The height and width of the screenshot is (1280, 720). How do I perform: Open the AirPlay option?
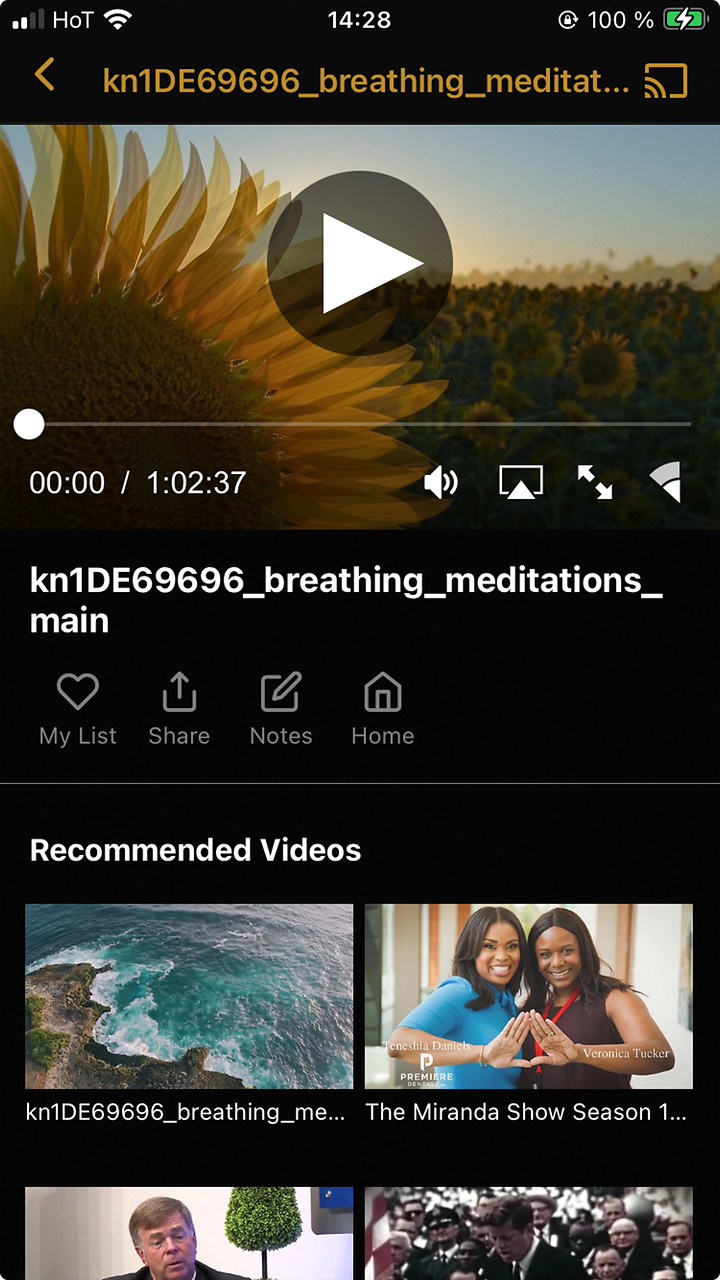(521, 483)
